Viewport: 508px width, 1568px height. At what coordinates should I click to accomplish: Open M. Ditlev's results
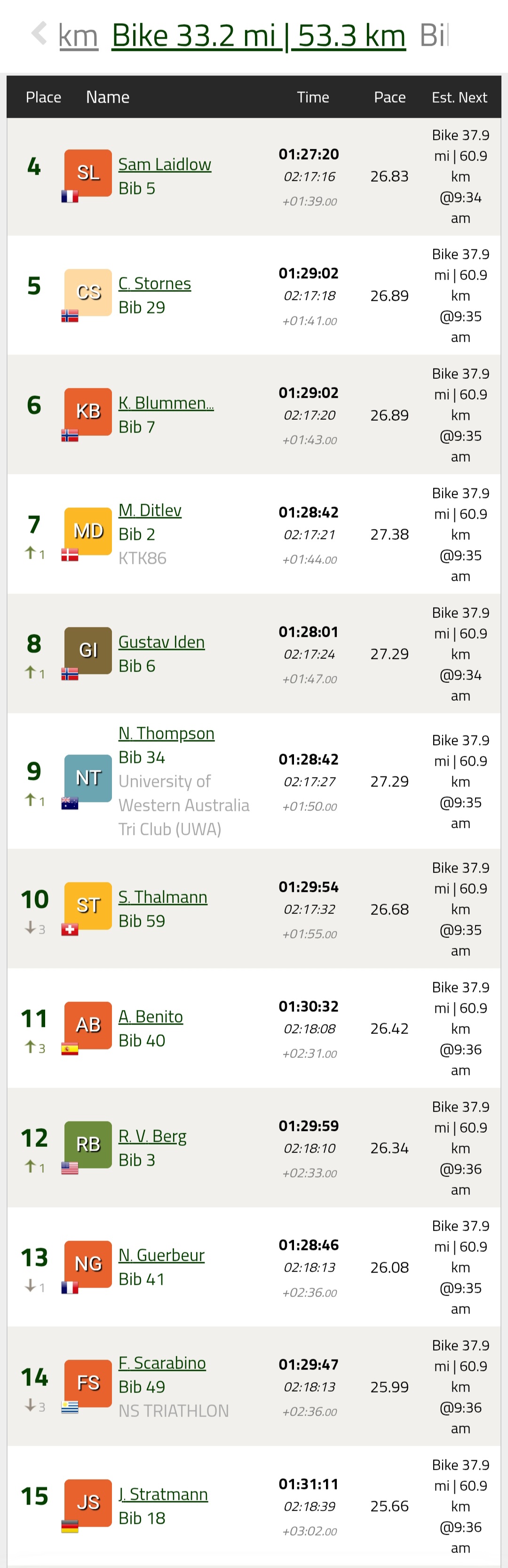(x=150, y=510)
